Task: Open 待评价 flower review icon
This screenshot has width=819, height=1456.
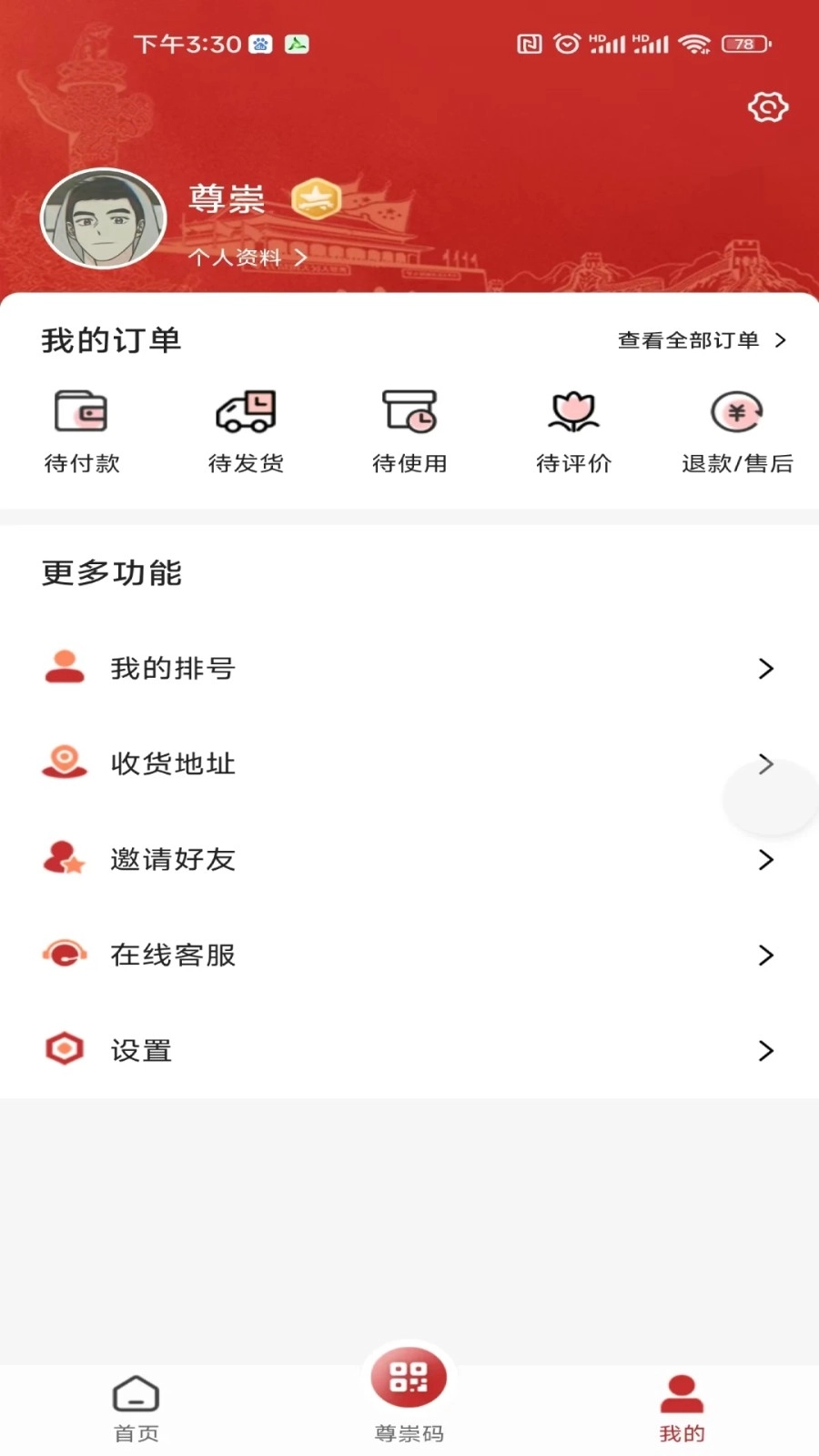Action: point(572,412)
